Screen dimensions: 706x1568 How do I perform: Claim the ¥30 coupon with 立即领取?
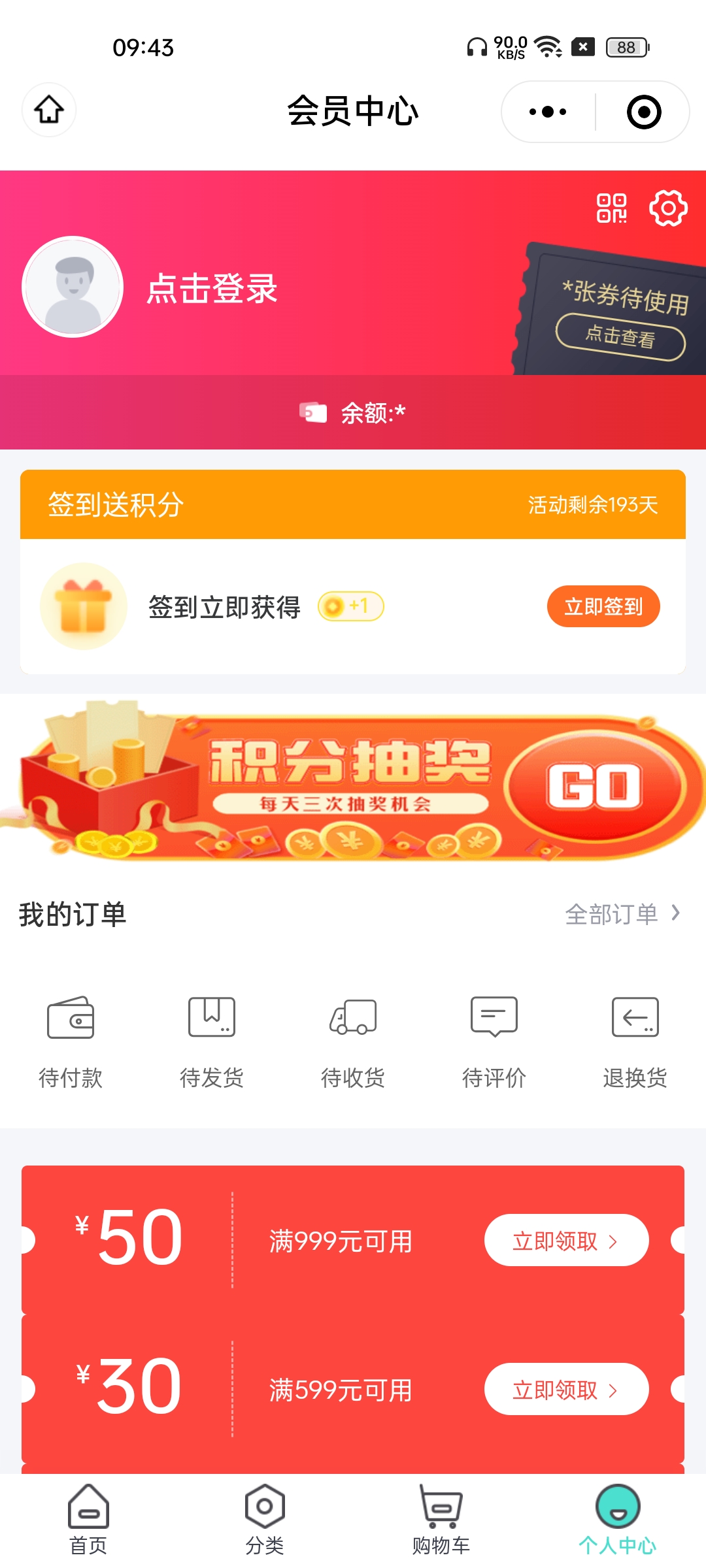[566, 1389]
